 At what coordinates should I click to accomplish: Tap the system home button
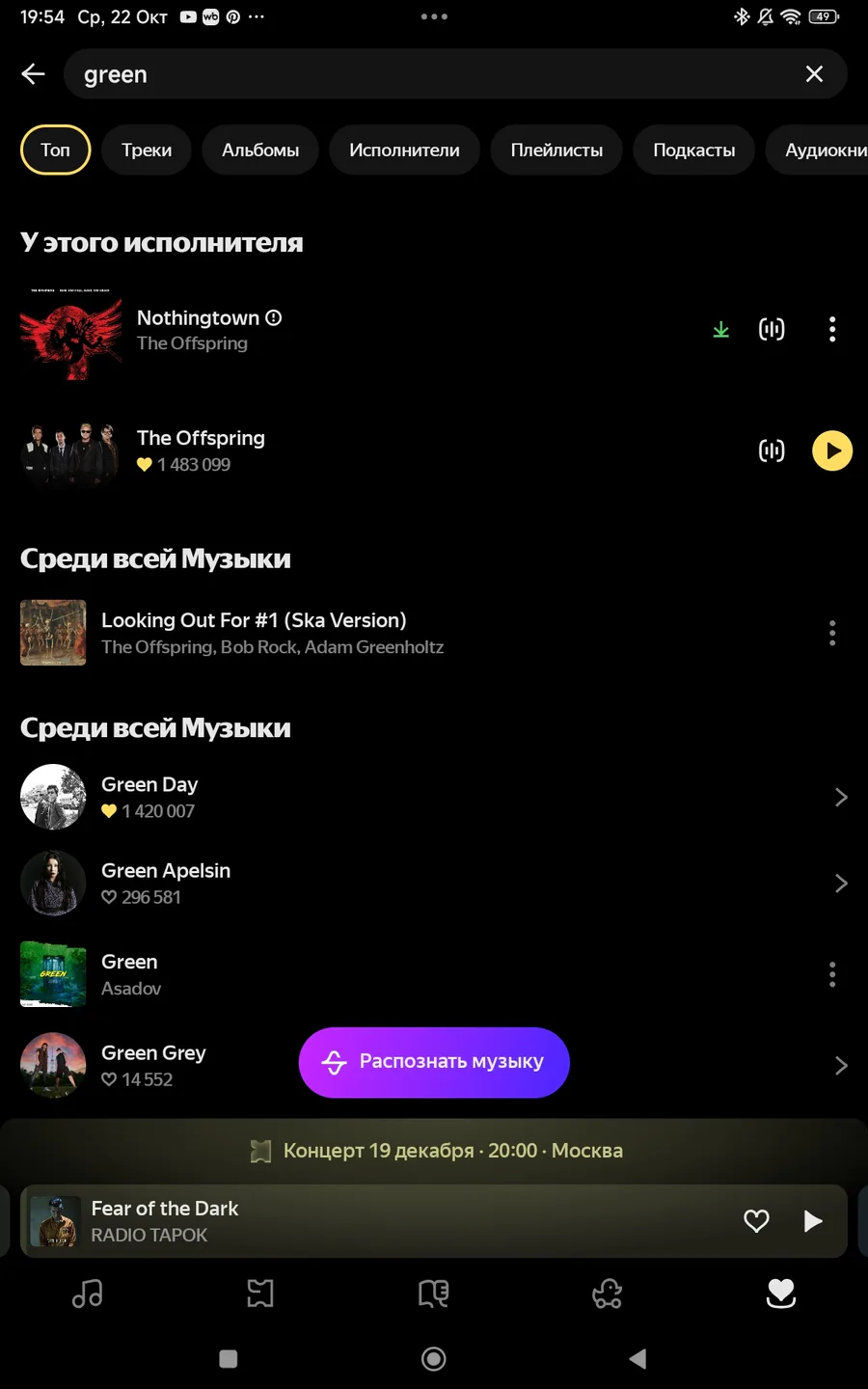pyautogui.click(x=434, y=1359)
